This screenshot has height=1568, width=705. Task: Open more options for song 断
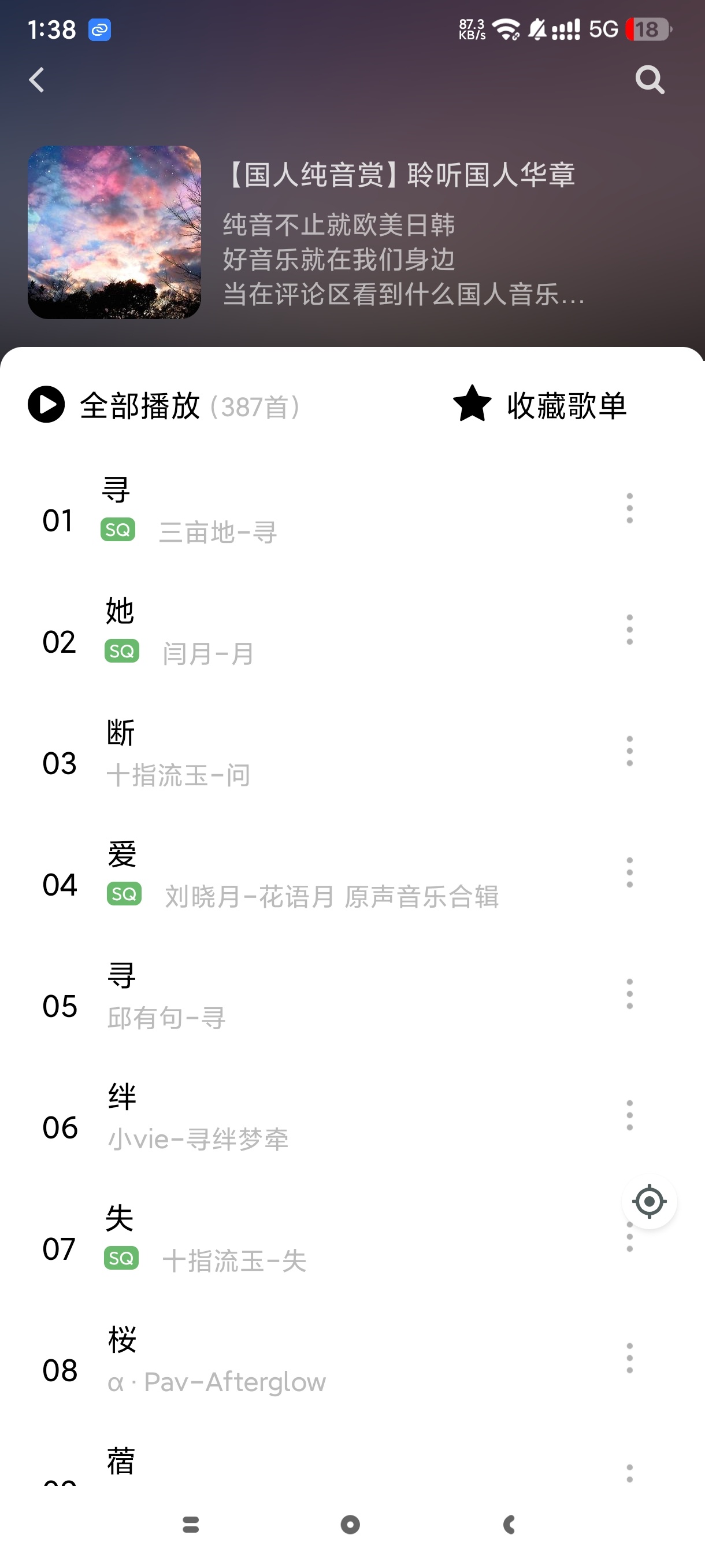click(x=629, y=751)
